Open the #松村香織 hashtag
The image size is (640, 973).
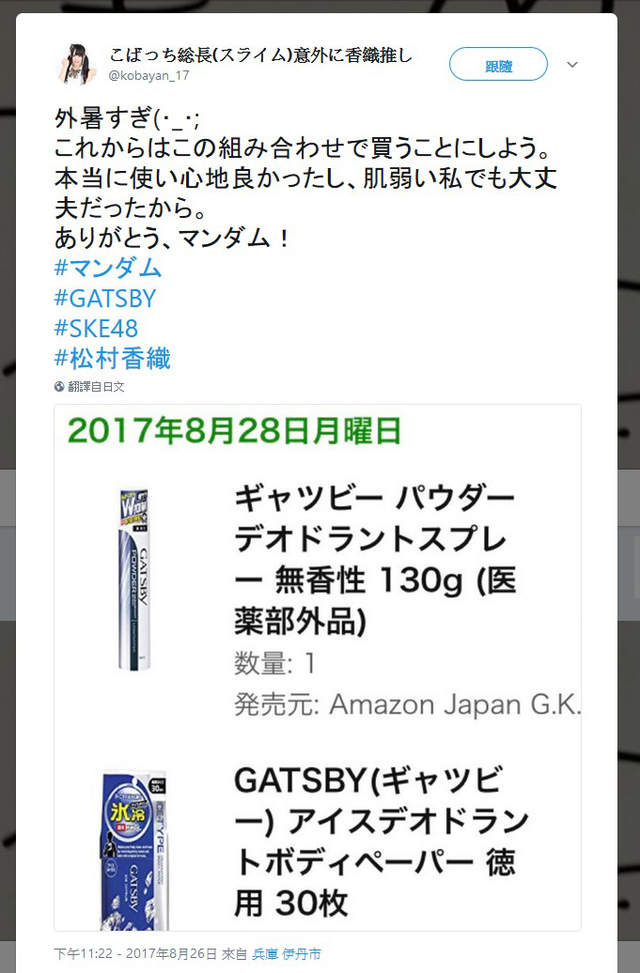click(113, 358)
